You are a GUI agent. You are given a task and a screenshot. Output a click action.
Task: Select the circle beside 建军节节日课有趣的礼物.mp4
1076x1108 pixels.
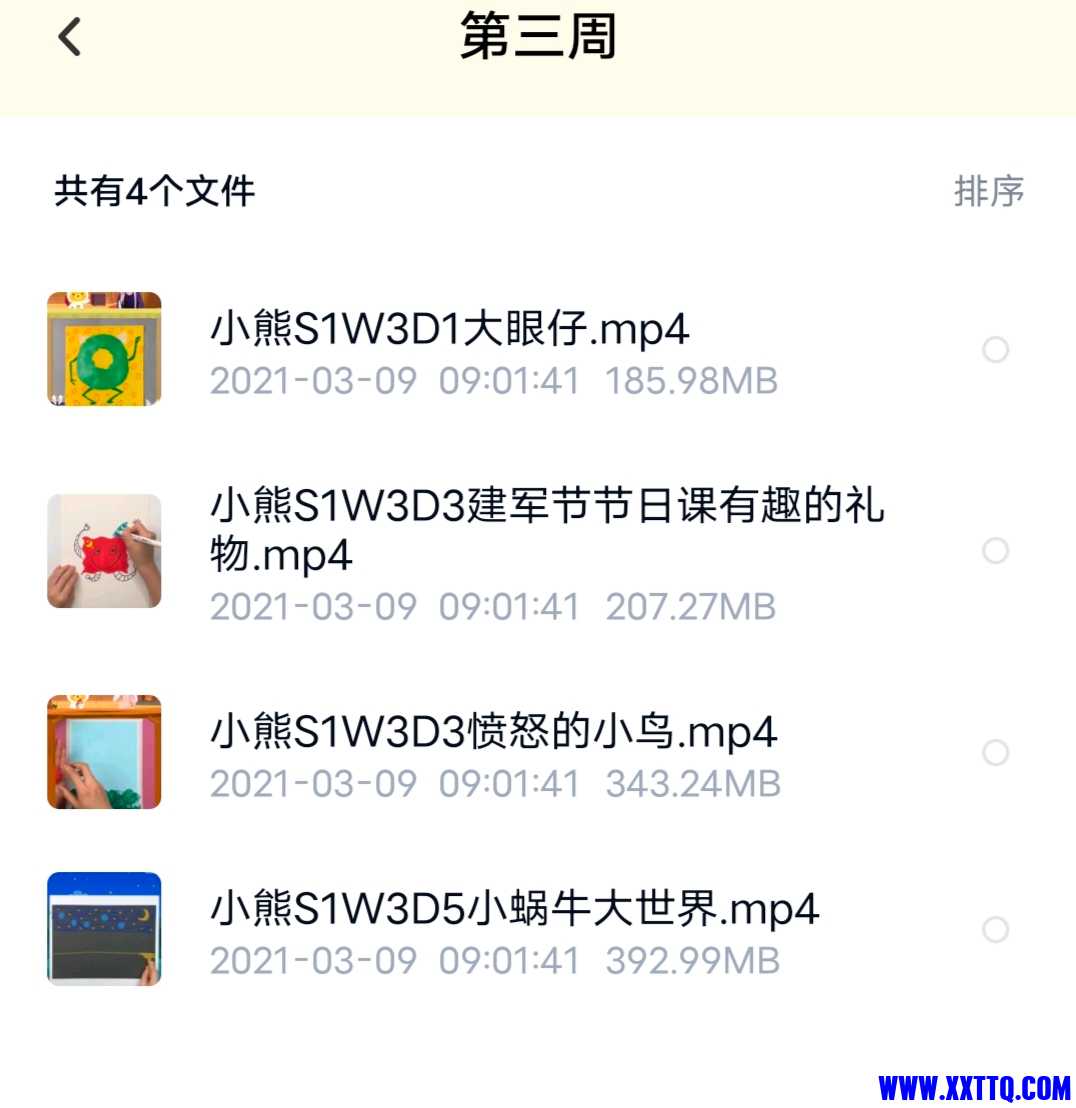tap(995, 551)
